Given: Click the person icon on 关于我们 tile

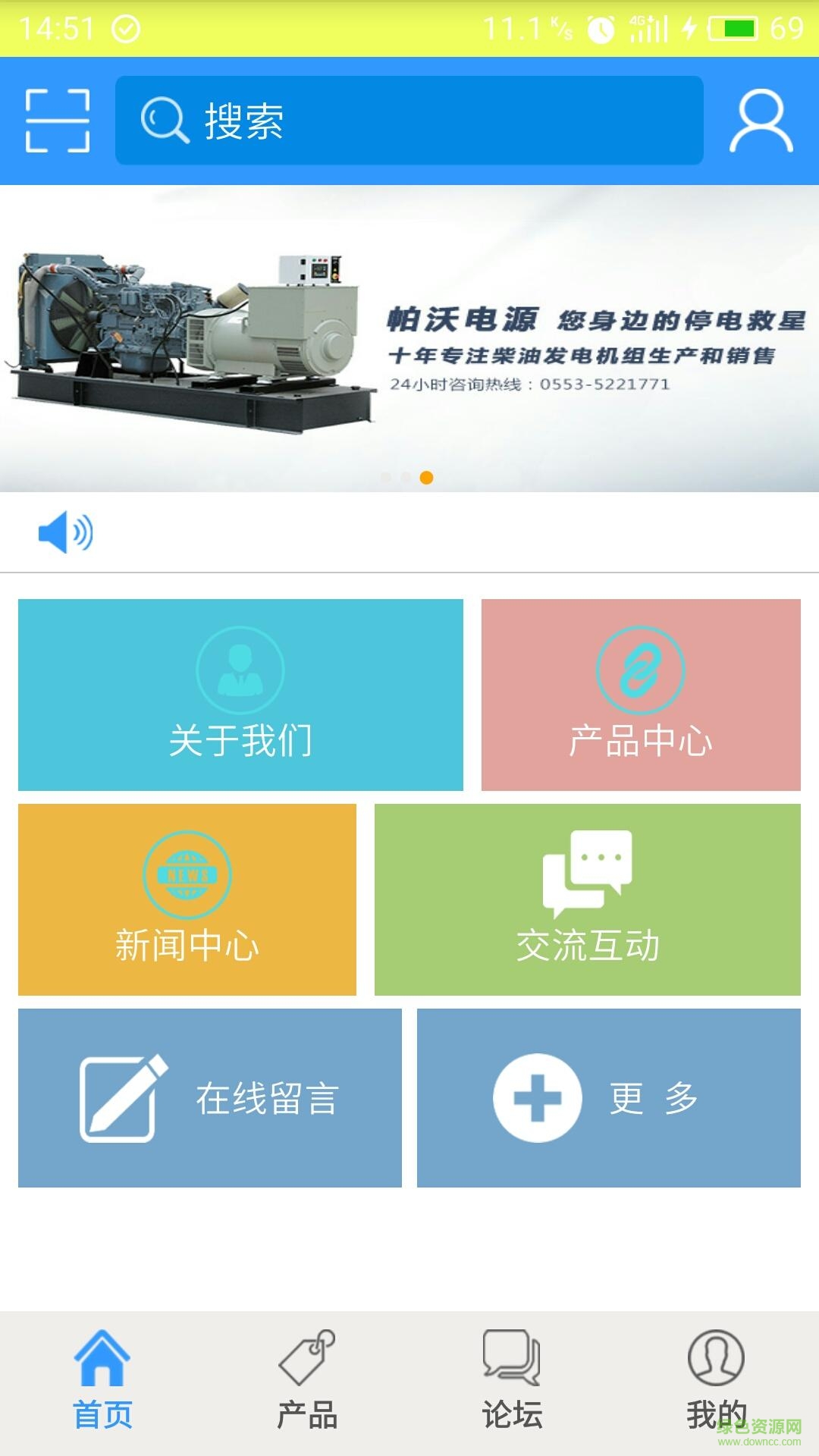Looking at the screenshot, I should coord(239,667).
